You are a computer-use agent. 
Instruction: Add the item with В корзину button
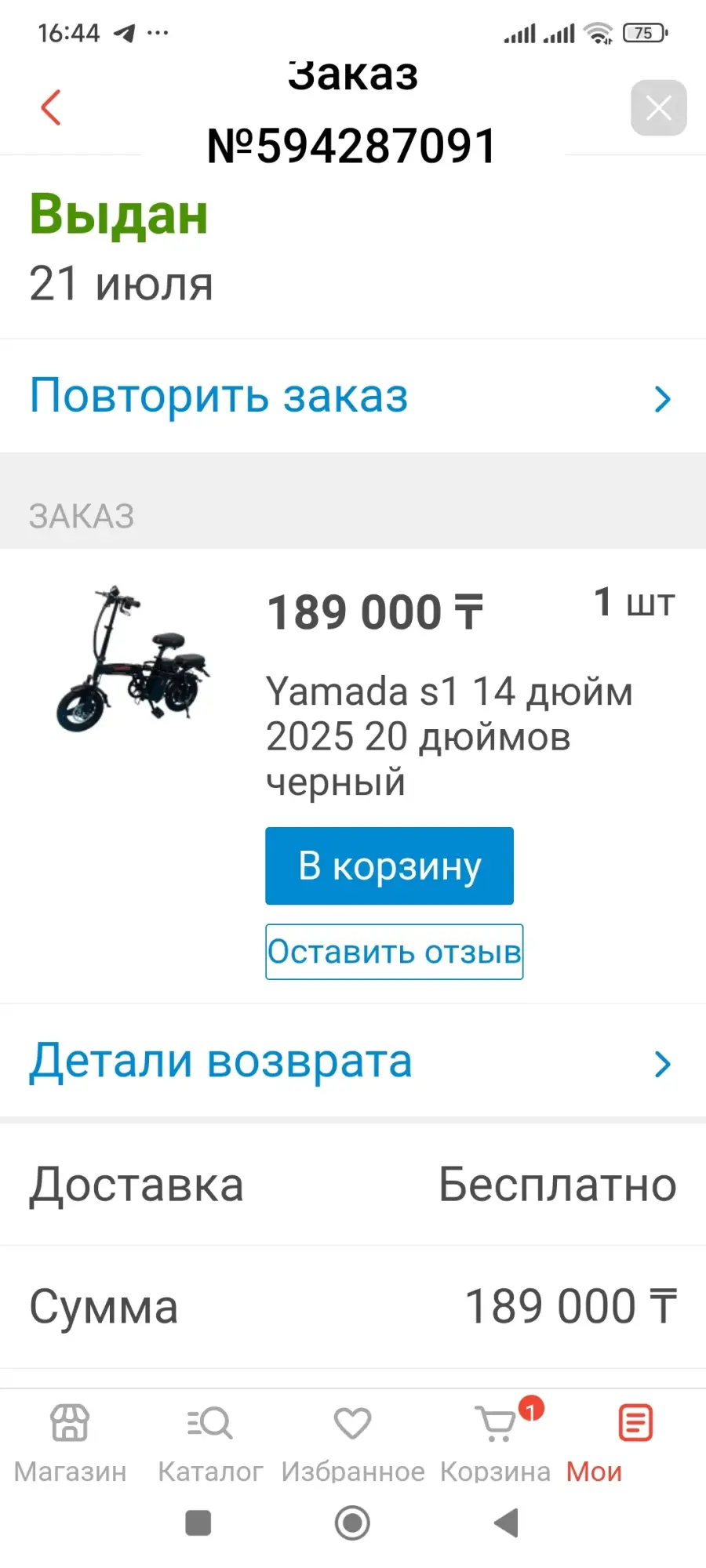click(389, 866)
